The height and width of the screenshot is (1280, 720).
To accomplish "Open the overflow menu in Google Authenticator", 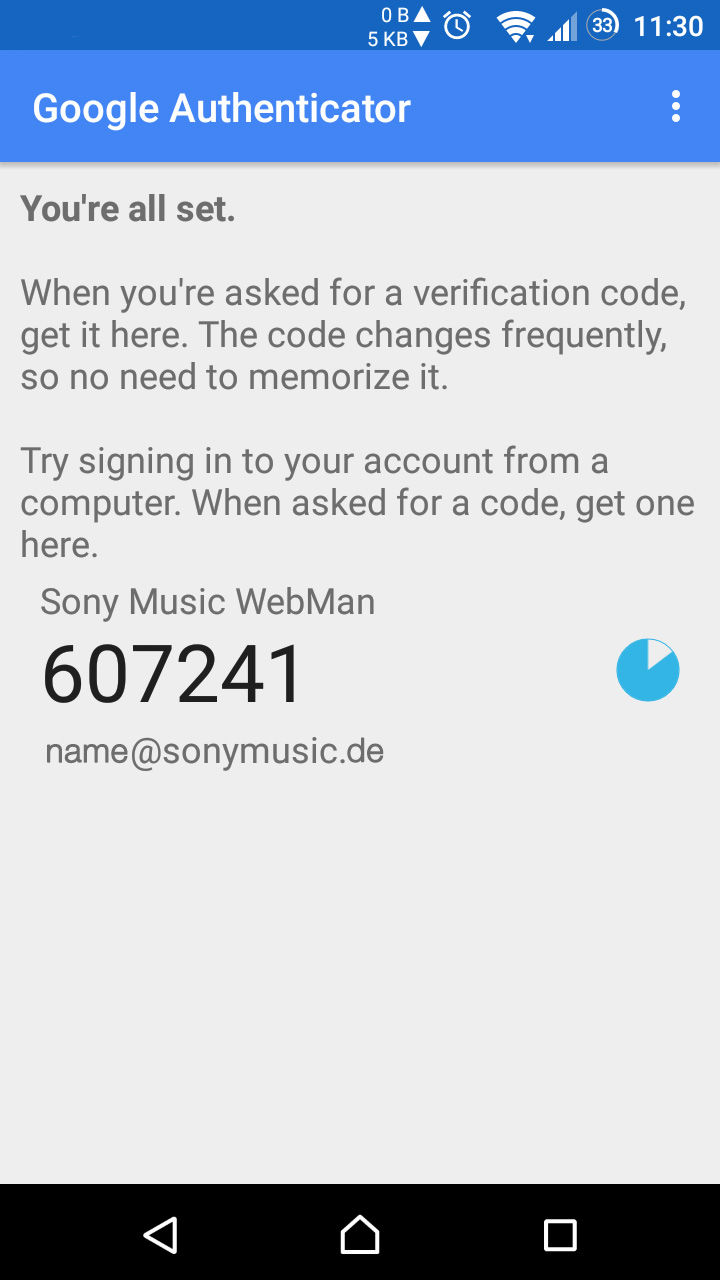I will pyautogui.click(x=676, y=107).
